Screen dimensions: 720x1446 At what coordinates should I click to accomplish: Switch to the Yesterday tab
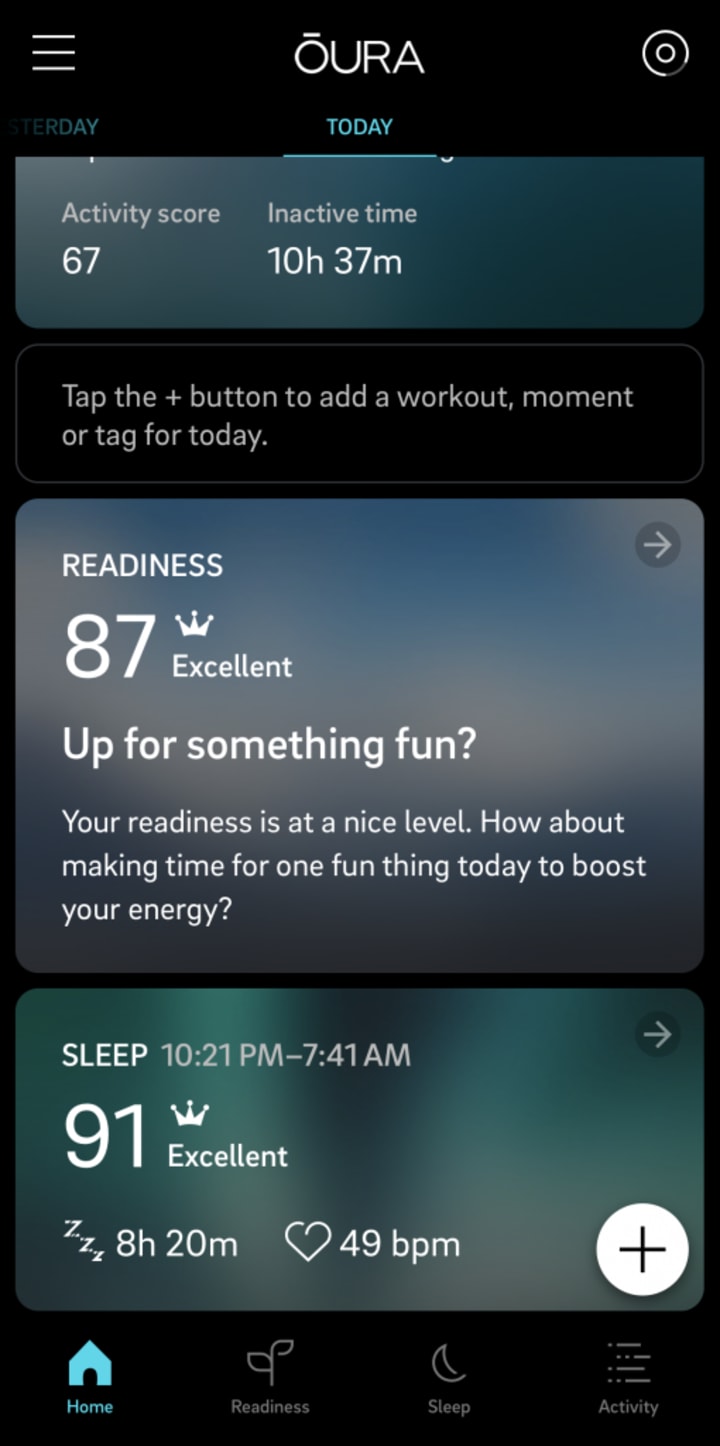click(x=52, y=127)
